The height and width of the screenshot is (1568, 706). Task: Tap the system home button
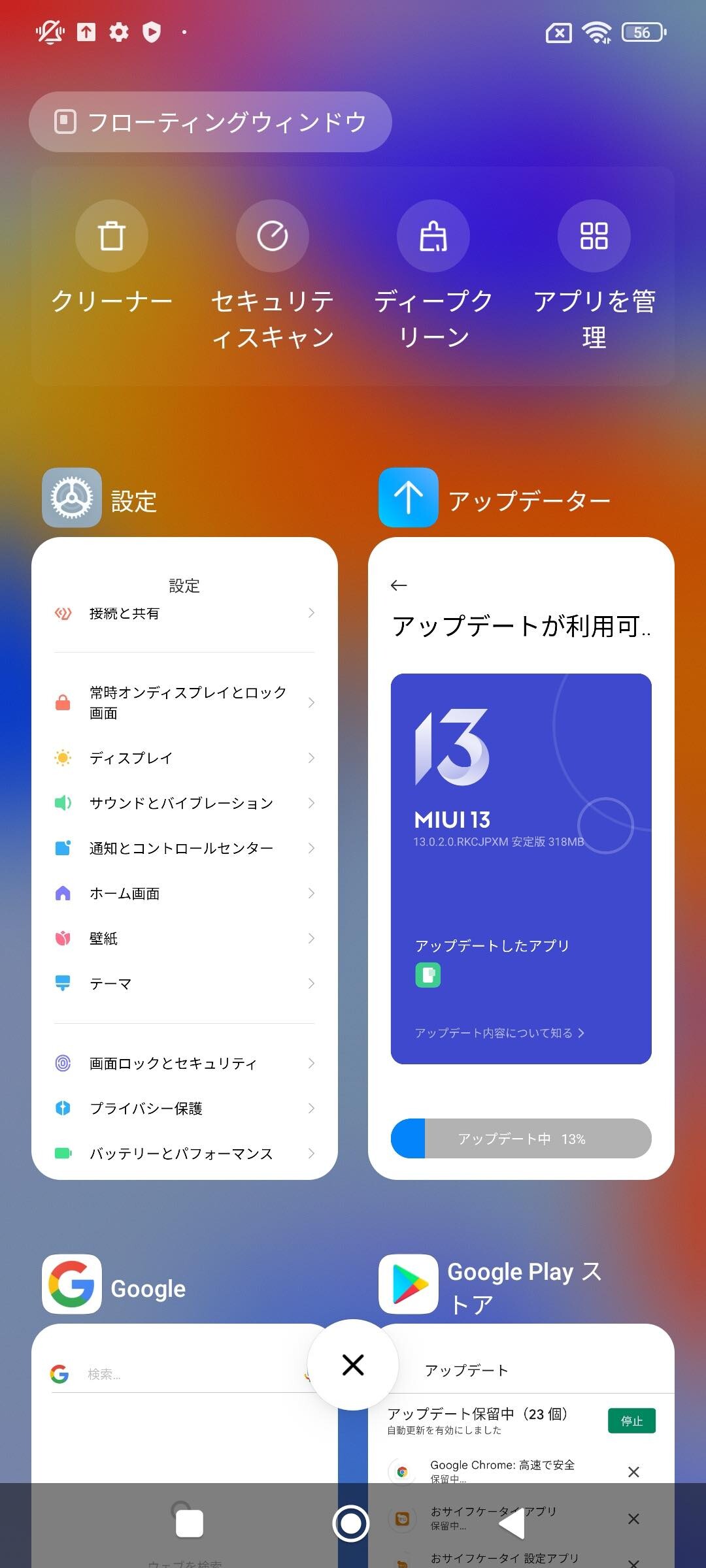coord(351,1523)
